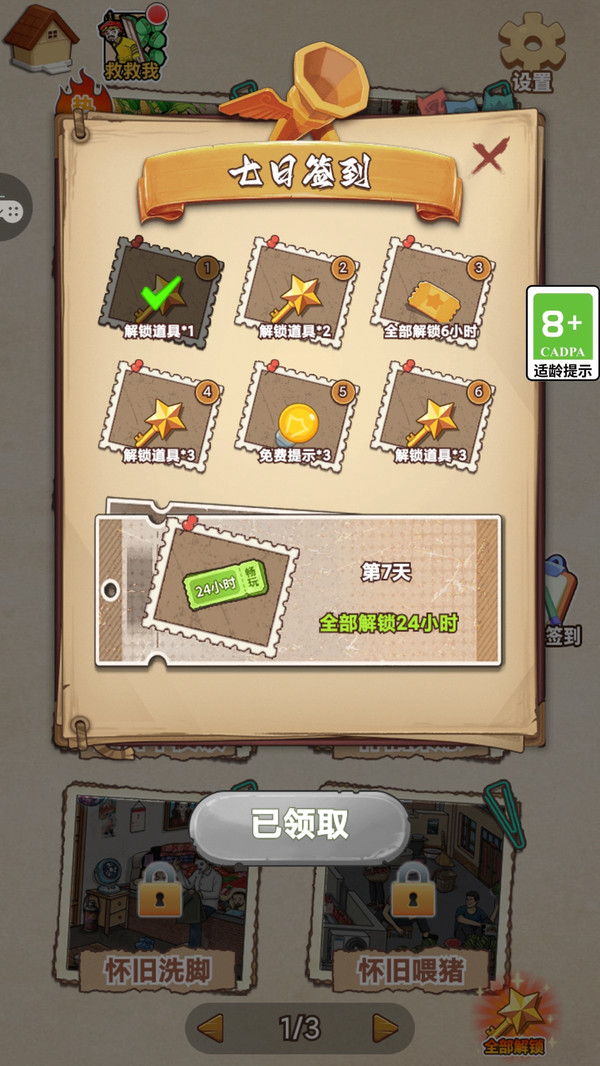The width and height of the screenshot is (600, 1066).
Task: Go to the previous level page
Action: pos(210,1027)
